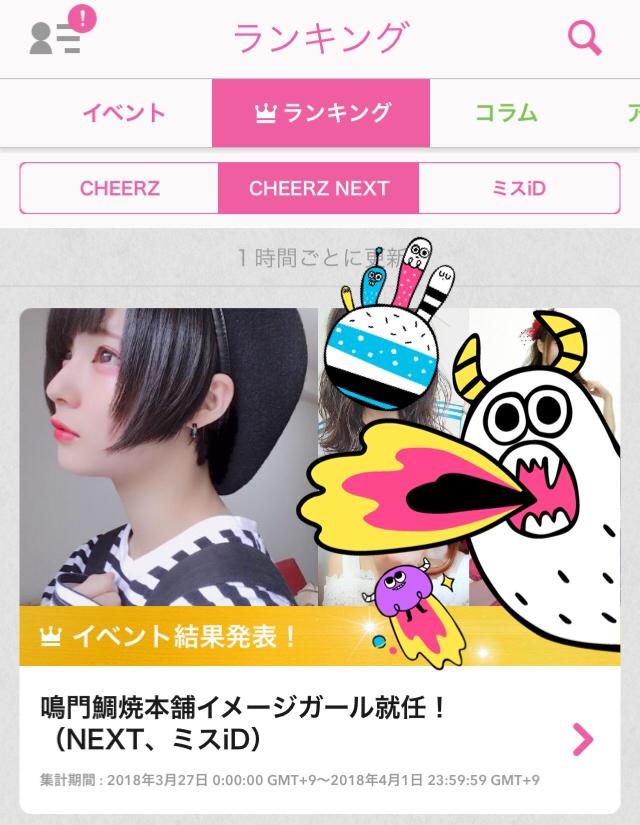Switch to the ミスiD segment

pos(519,188)
